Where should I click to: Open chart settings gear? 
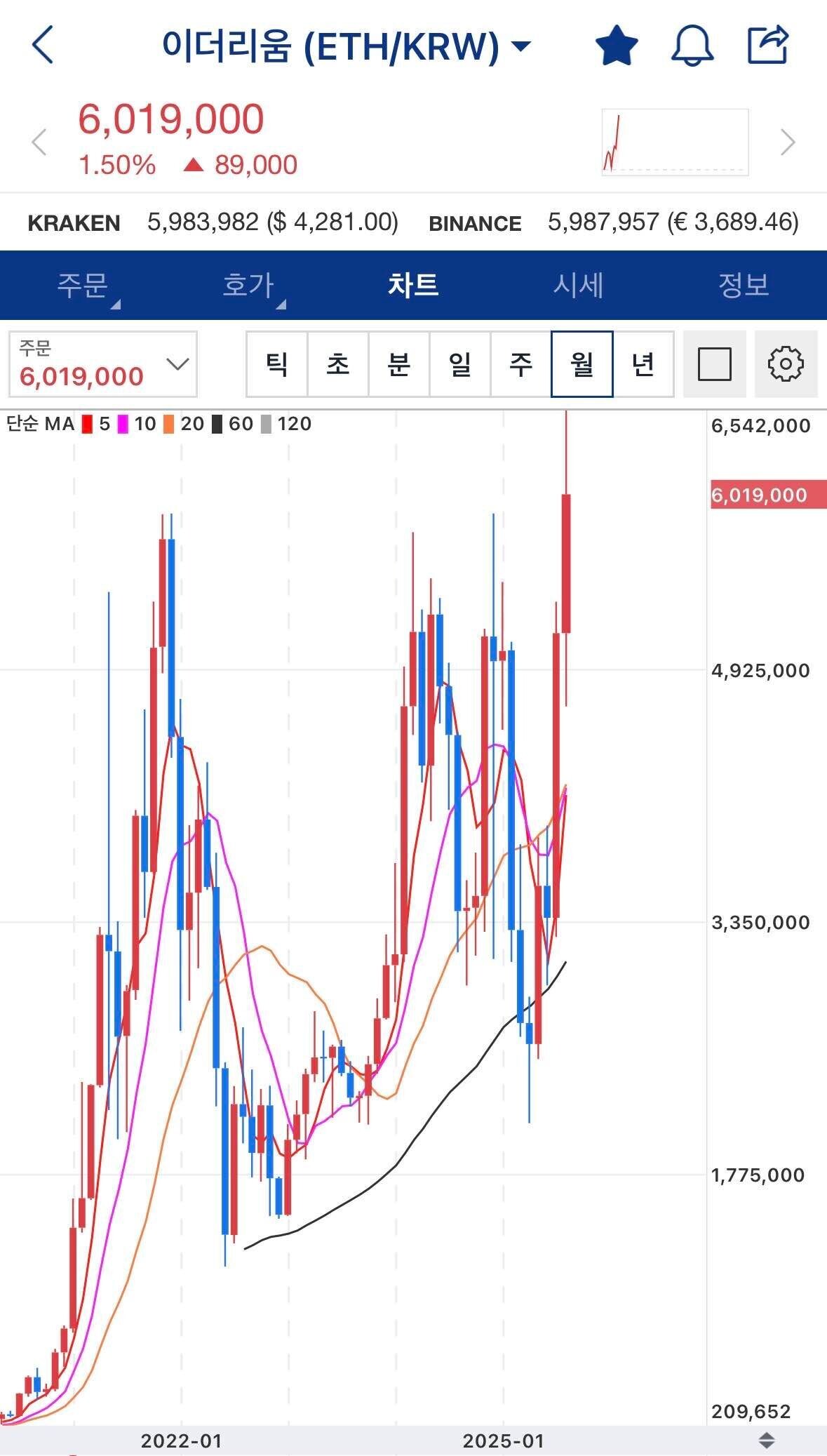click(x=786, y=364)
